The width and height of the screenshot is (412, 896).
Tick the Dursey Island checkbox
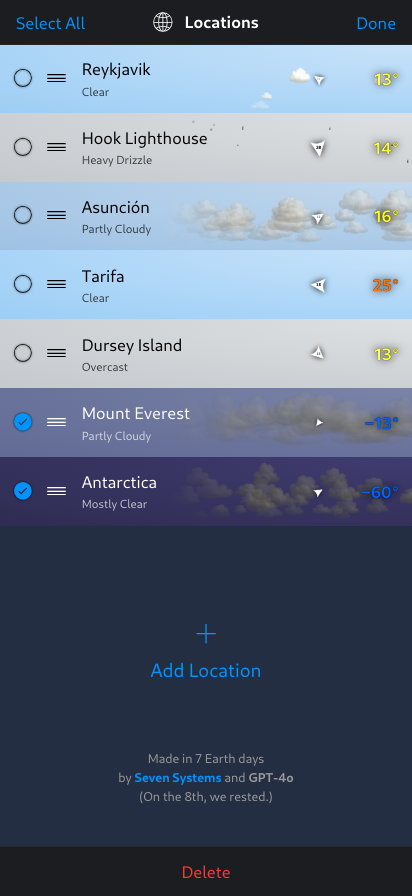(x=23, y=353)
